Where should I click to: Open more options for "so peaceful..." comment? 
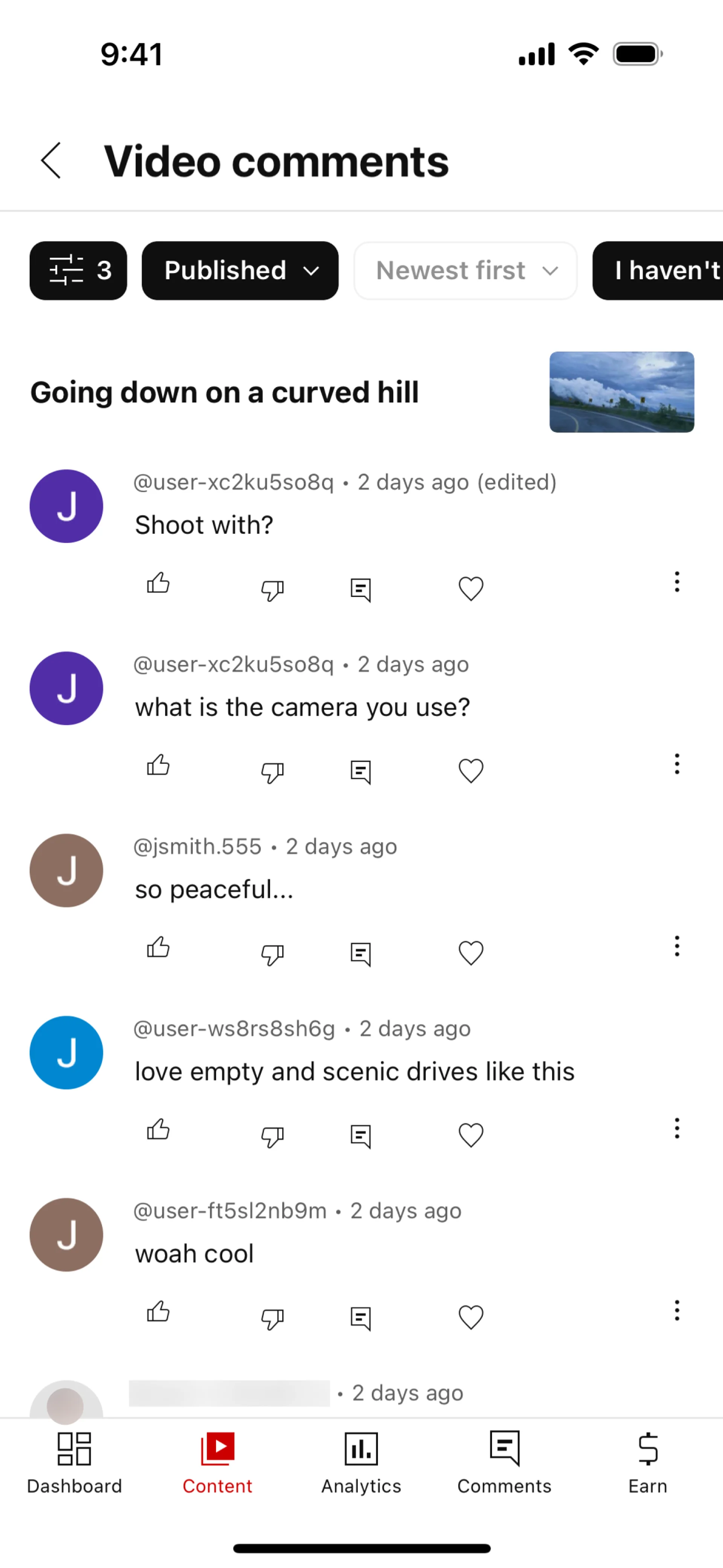[676, 946]
